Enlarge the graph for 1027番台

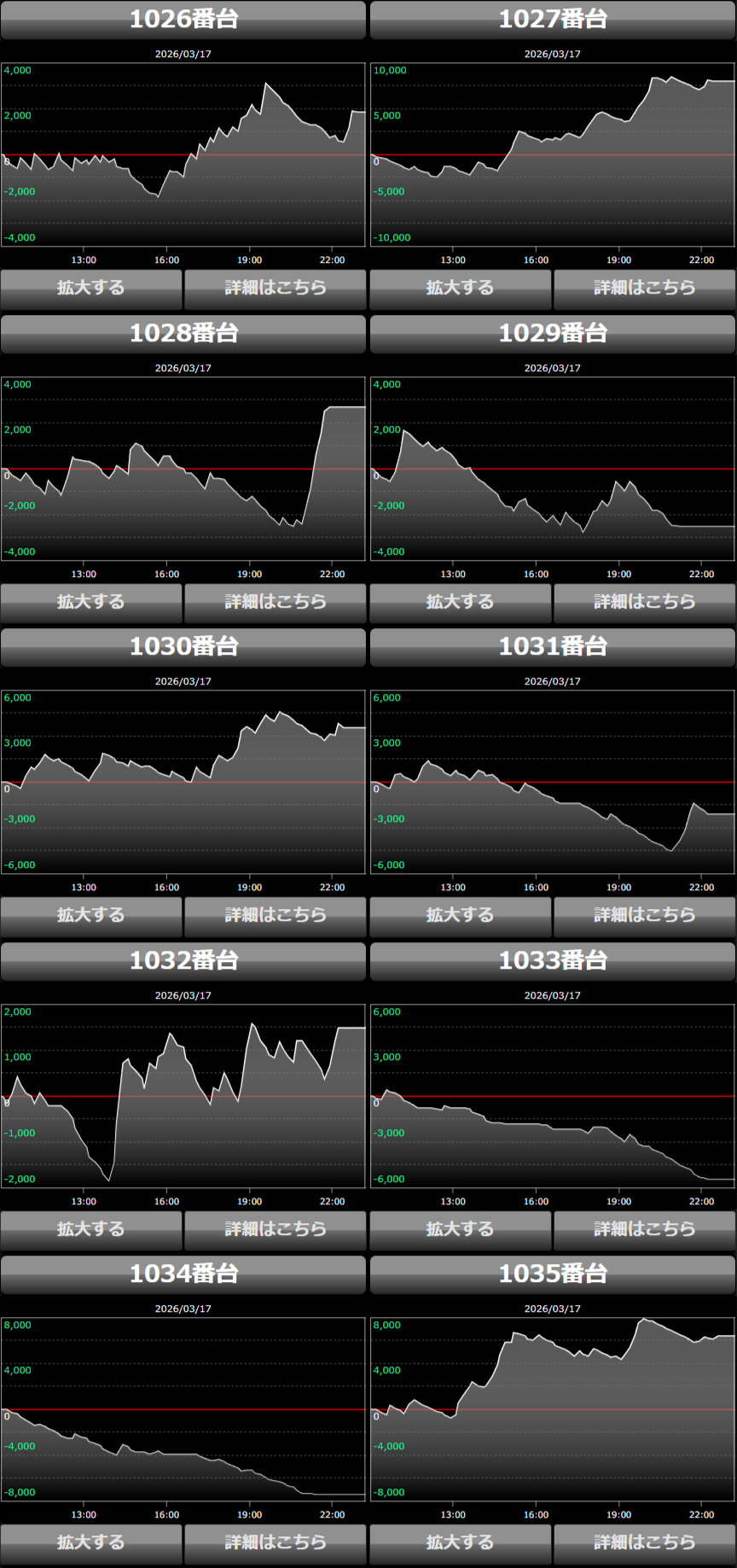click(461, 289)
